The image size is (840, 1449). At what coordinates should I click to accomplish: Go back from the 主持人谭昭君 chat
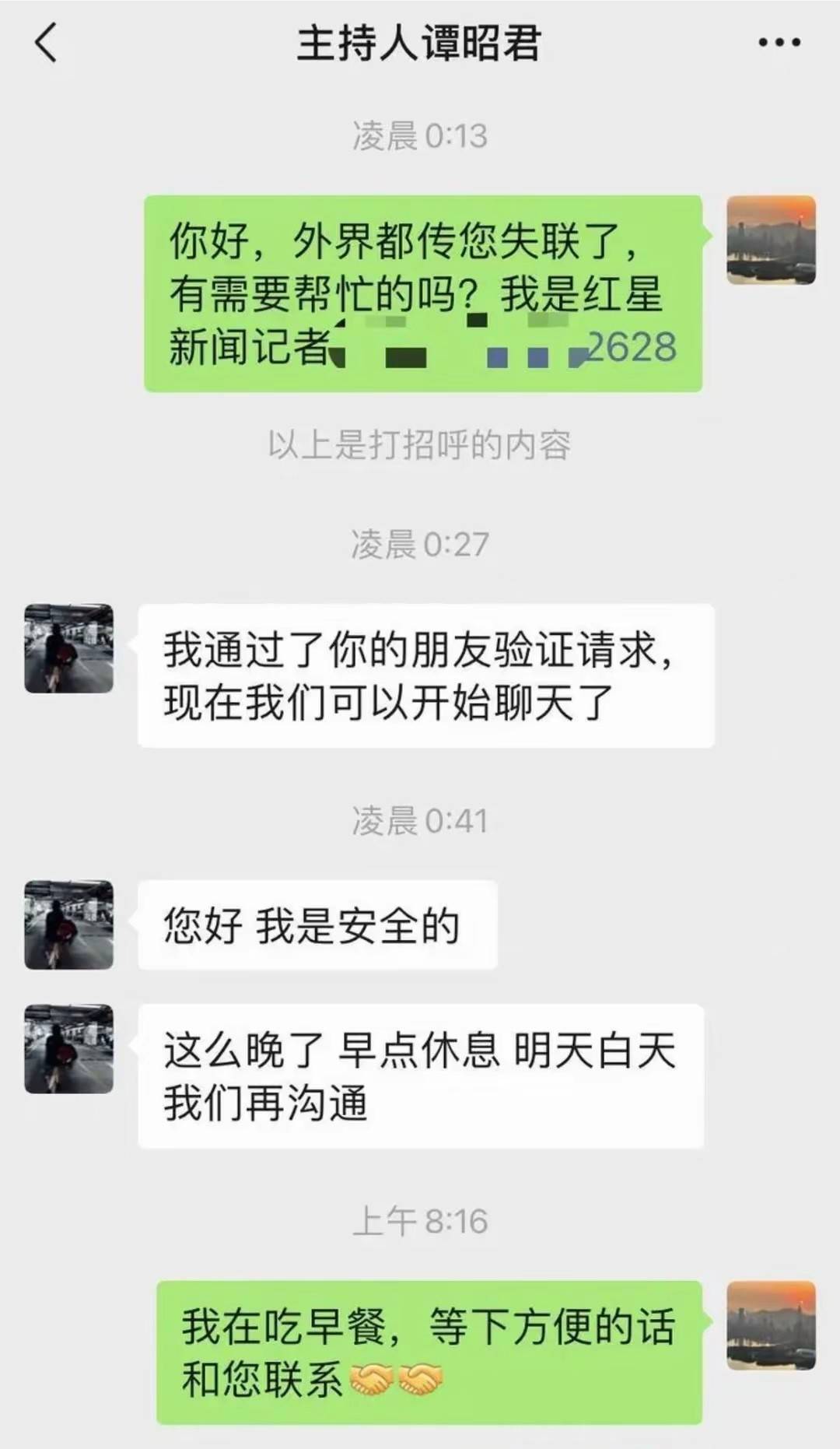pos(47,42)
